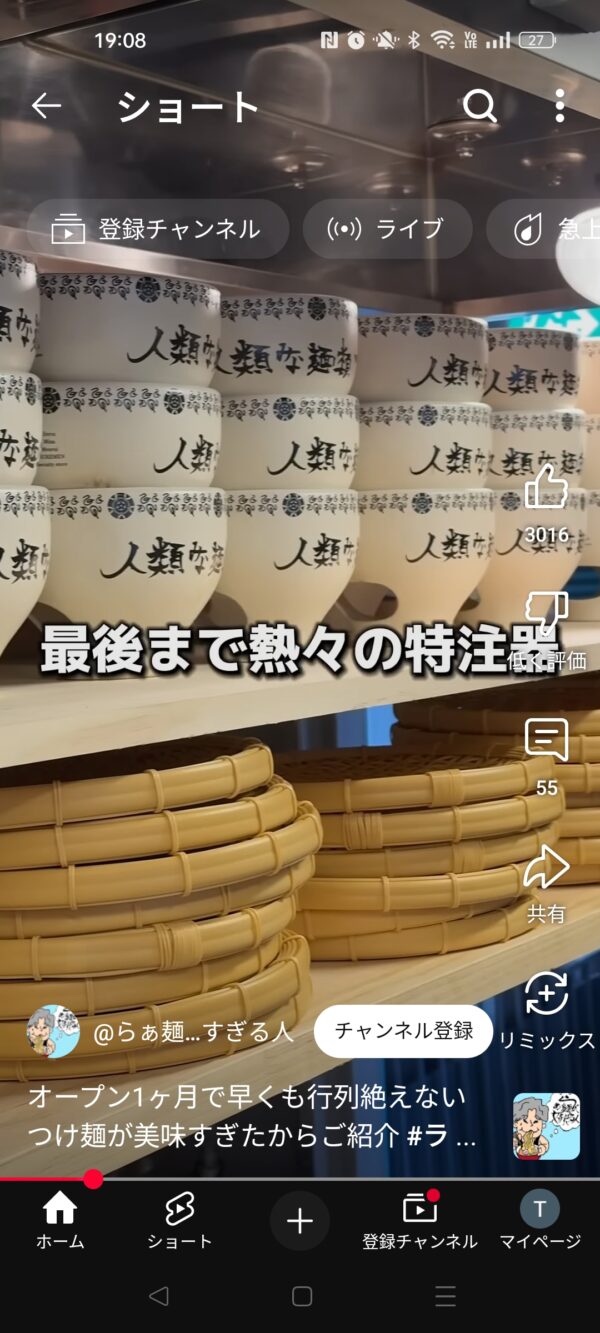
Task: Share this short via 共有
Action: pos(546,868)
